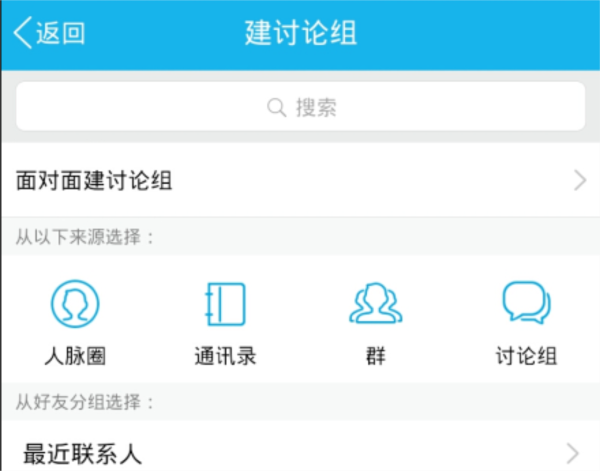The width and height of the screenshot is (600, 471).
Task: Choose from 通讯录 contacts
Action: tap(225, 320)
